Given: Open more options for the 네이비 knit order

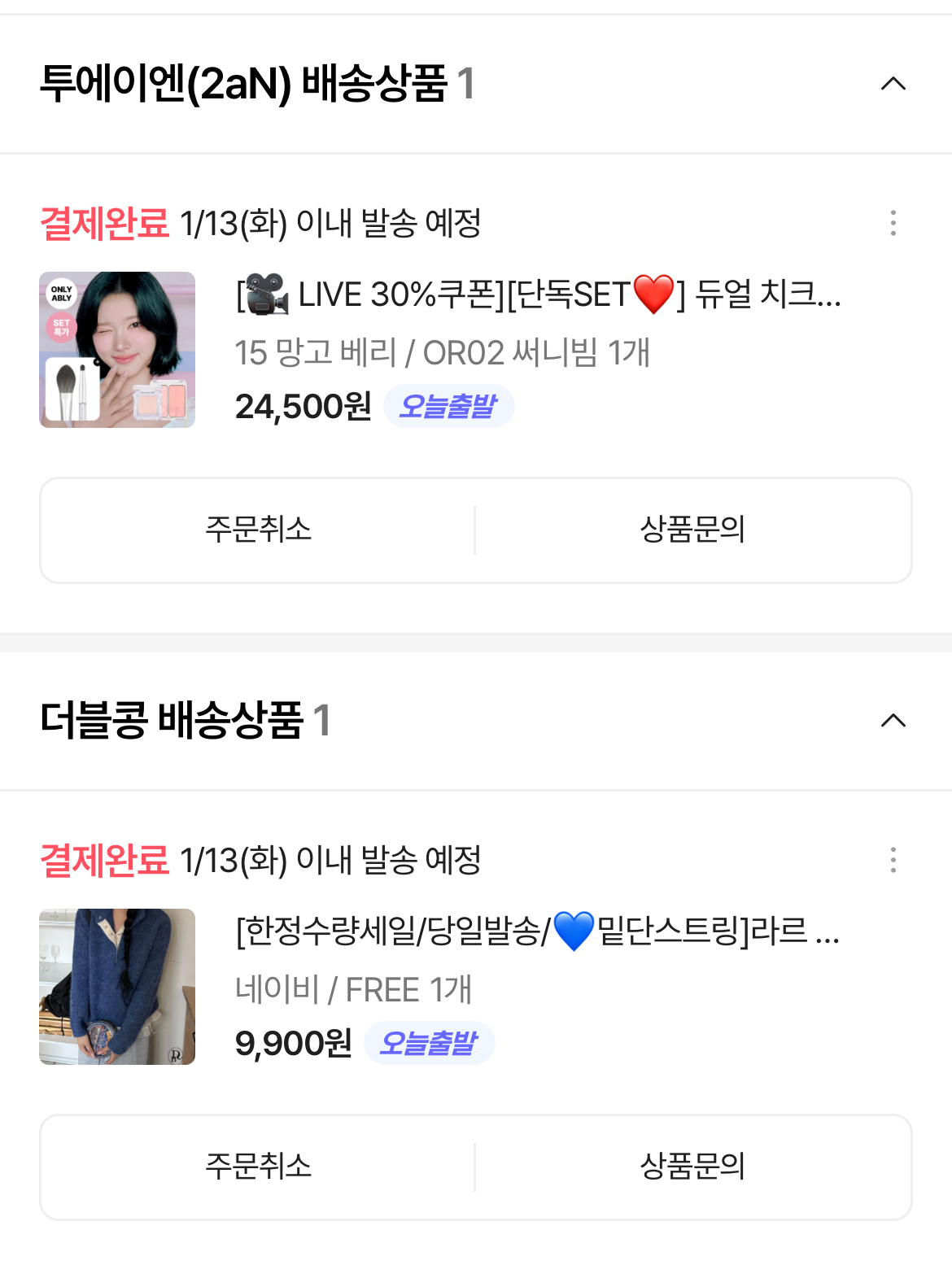Looking at the screenshot, I should click(x=893, y=860).
